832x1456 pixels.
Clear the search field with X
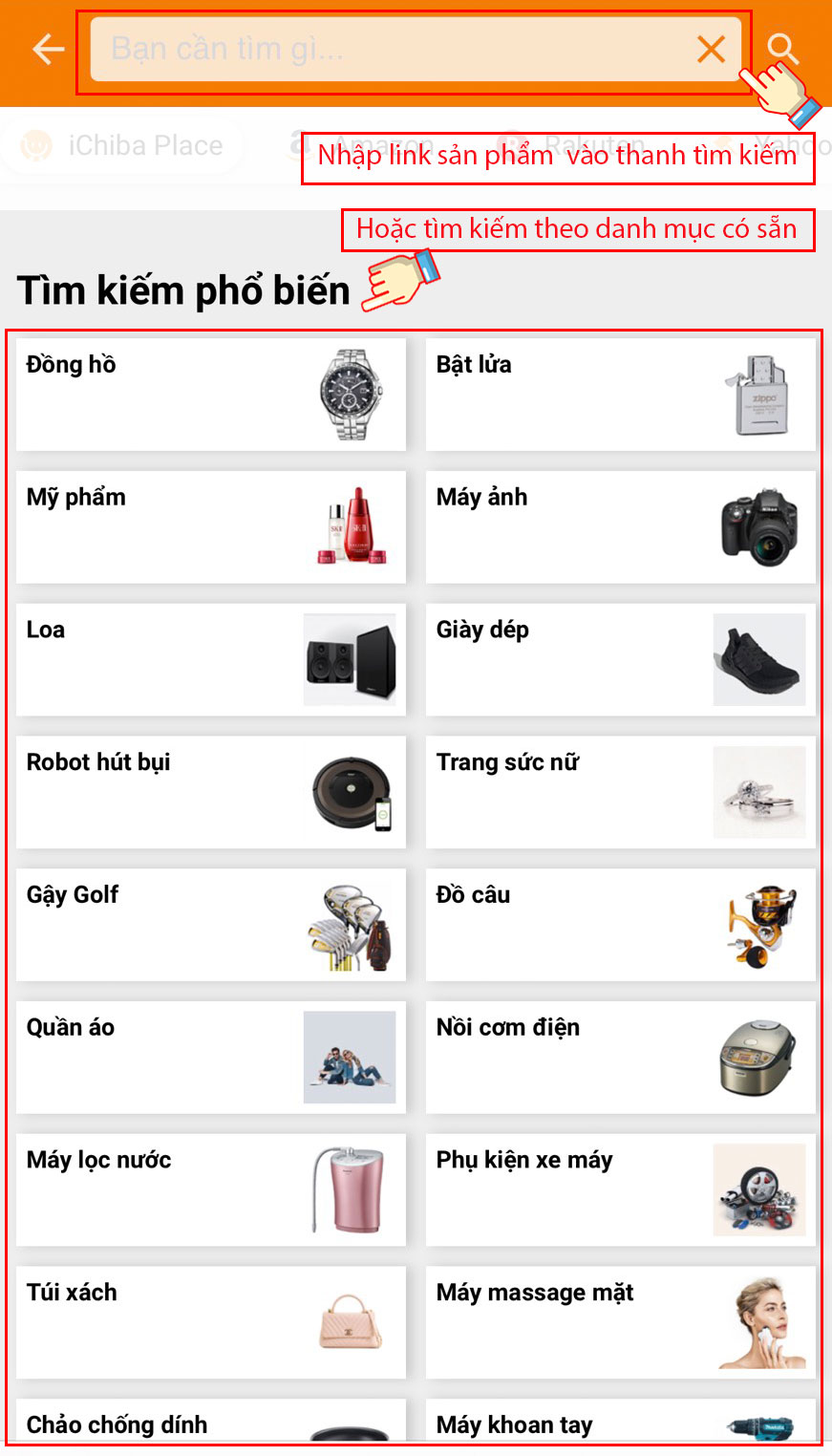click(711, 49)
